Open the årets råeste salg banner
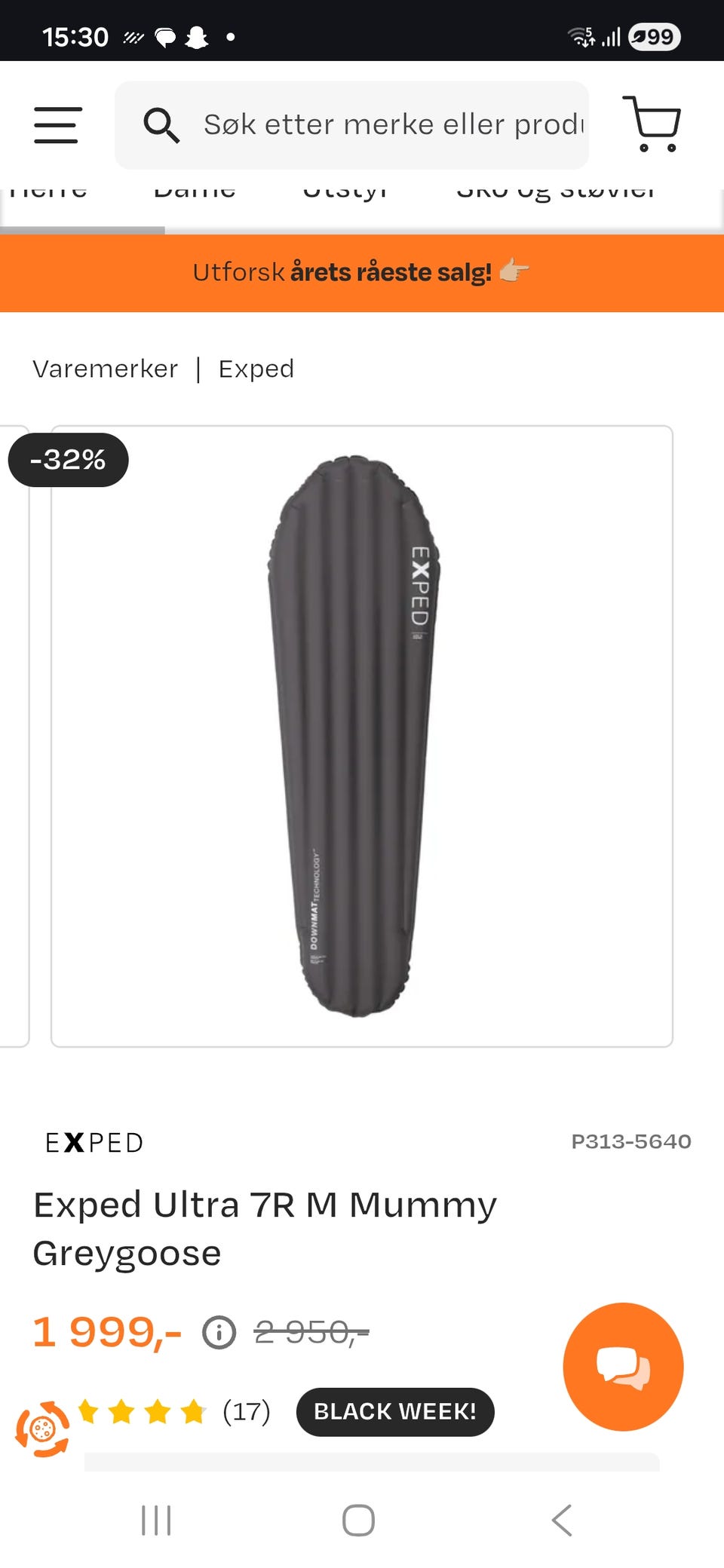The image size is (724, 1568). (362, 272)
